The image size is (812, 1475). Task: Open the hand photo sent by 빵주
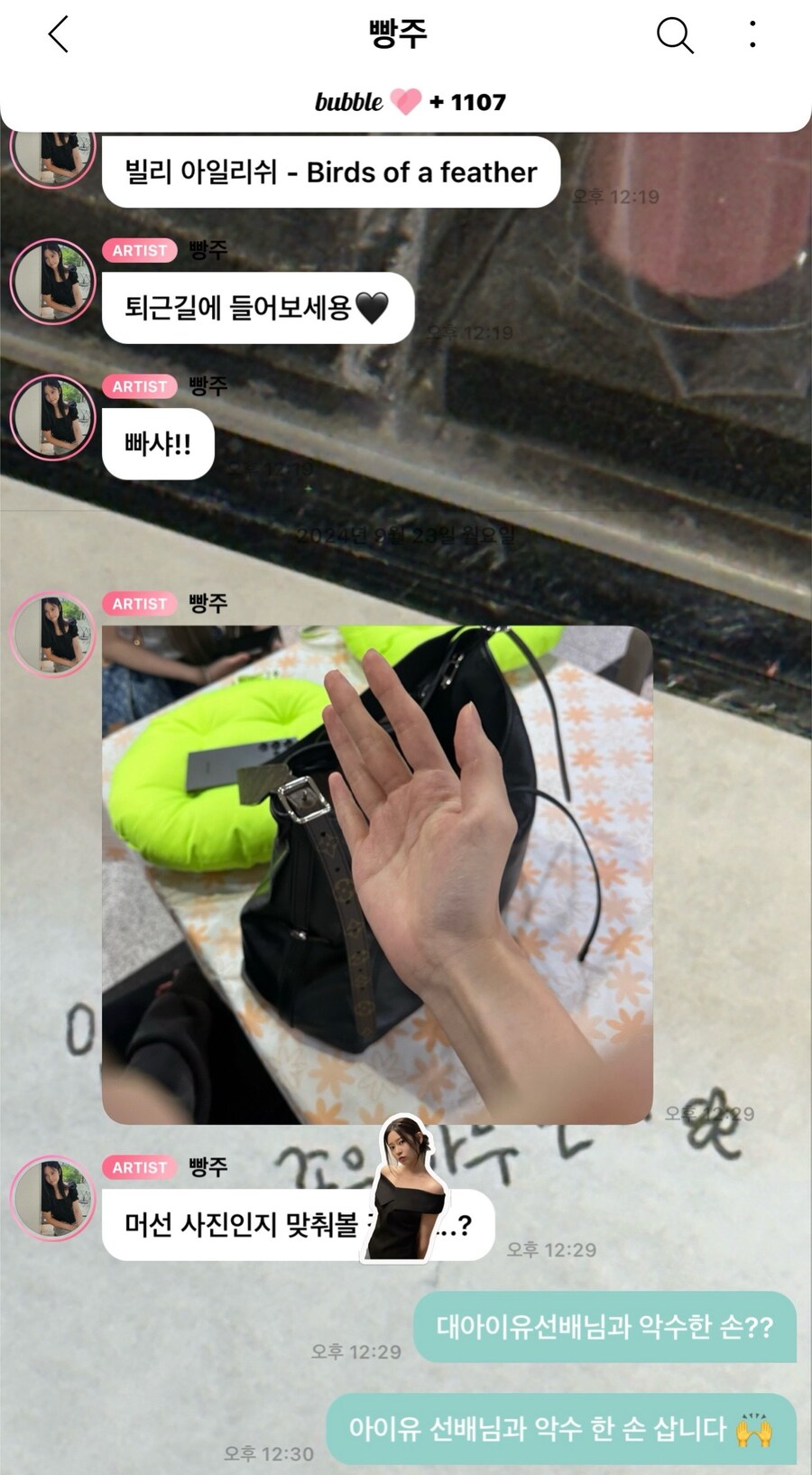pos(377,874)
